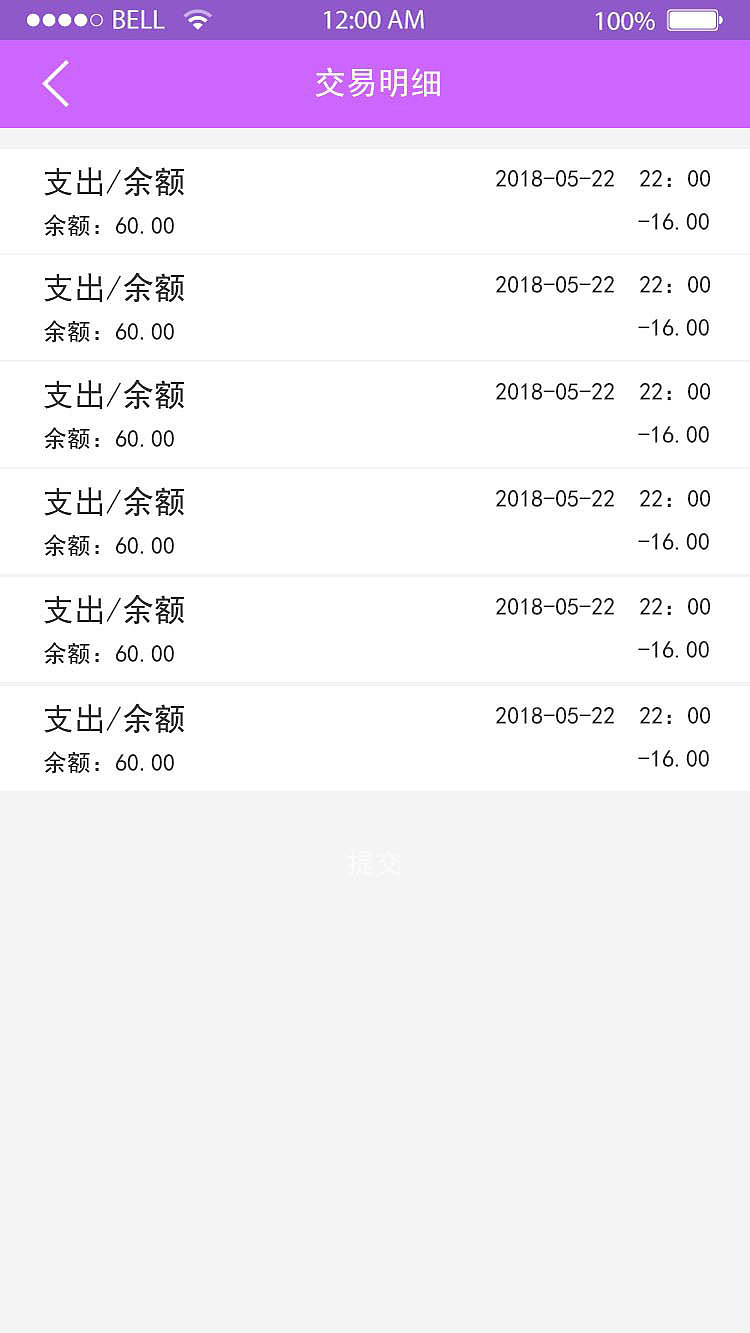This screenshot has width=750, height=1333.
Task: Tap the battery icon in status bar
Action: click(x=692, y=18)
